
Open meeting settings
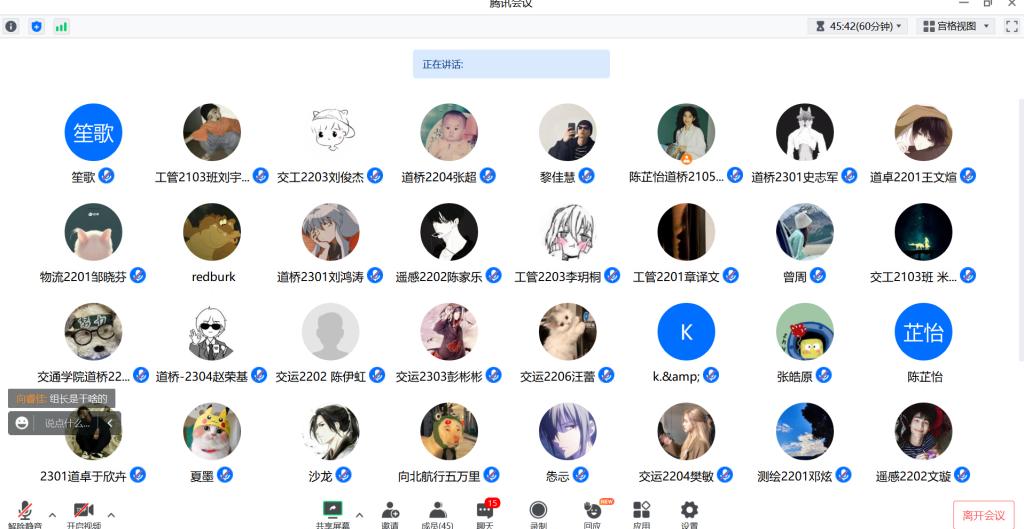[x=689, y=513]
